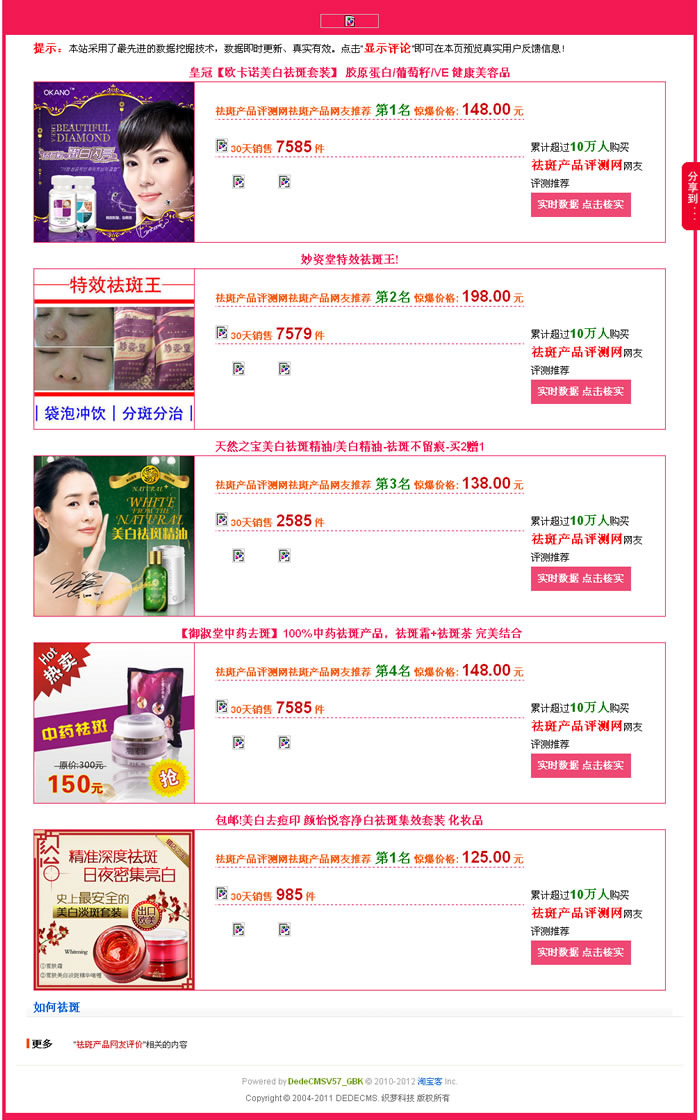The image size is (700, 1120).
Task: Open the 如何祛斑 link
Action: [x=57, y=1007]
